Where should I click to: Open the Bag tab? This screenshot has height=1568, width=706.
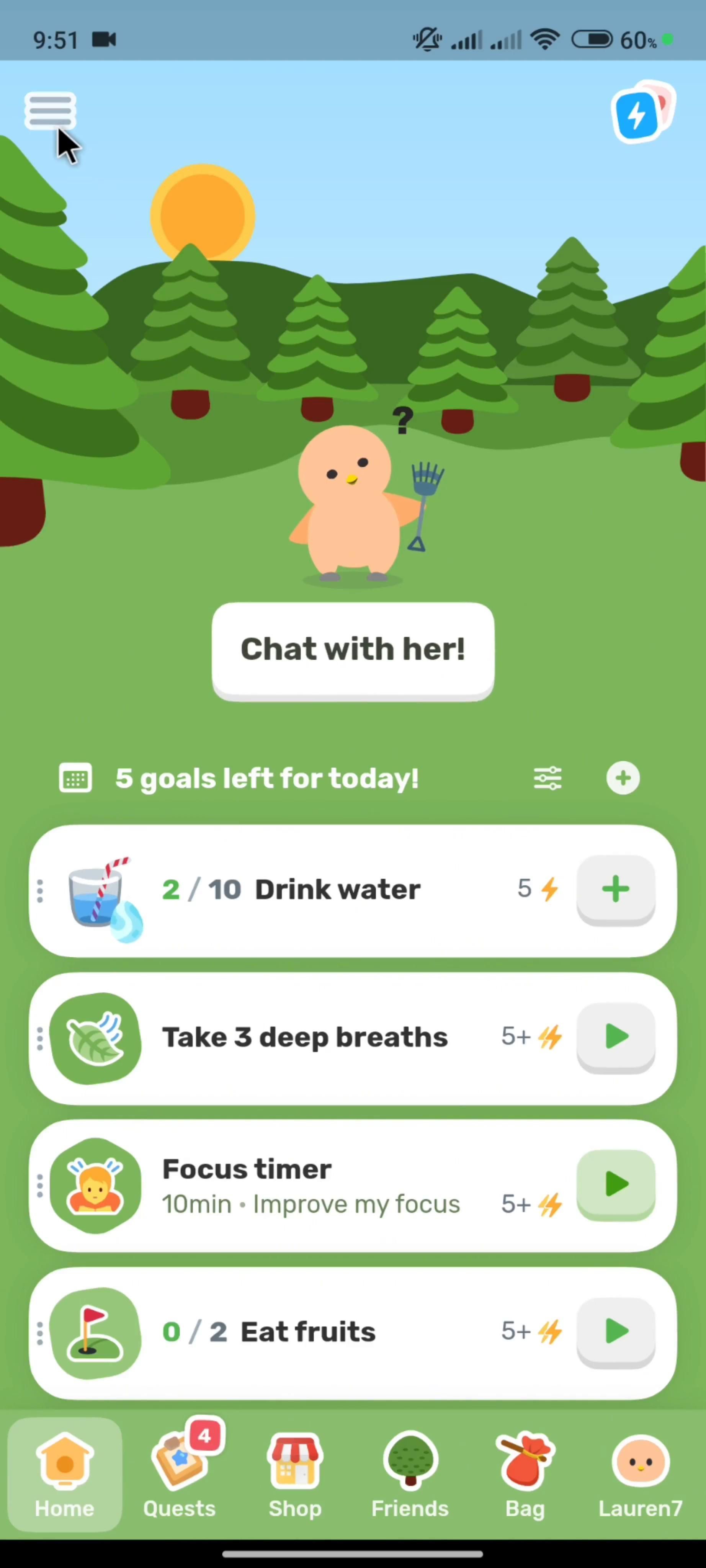(x=525, y=1474)
